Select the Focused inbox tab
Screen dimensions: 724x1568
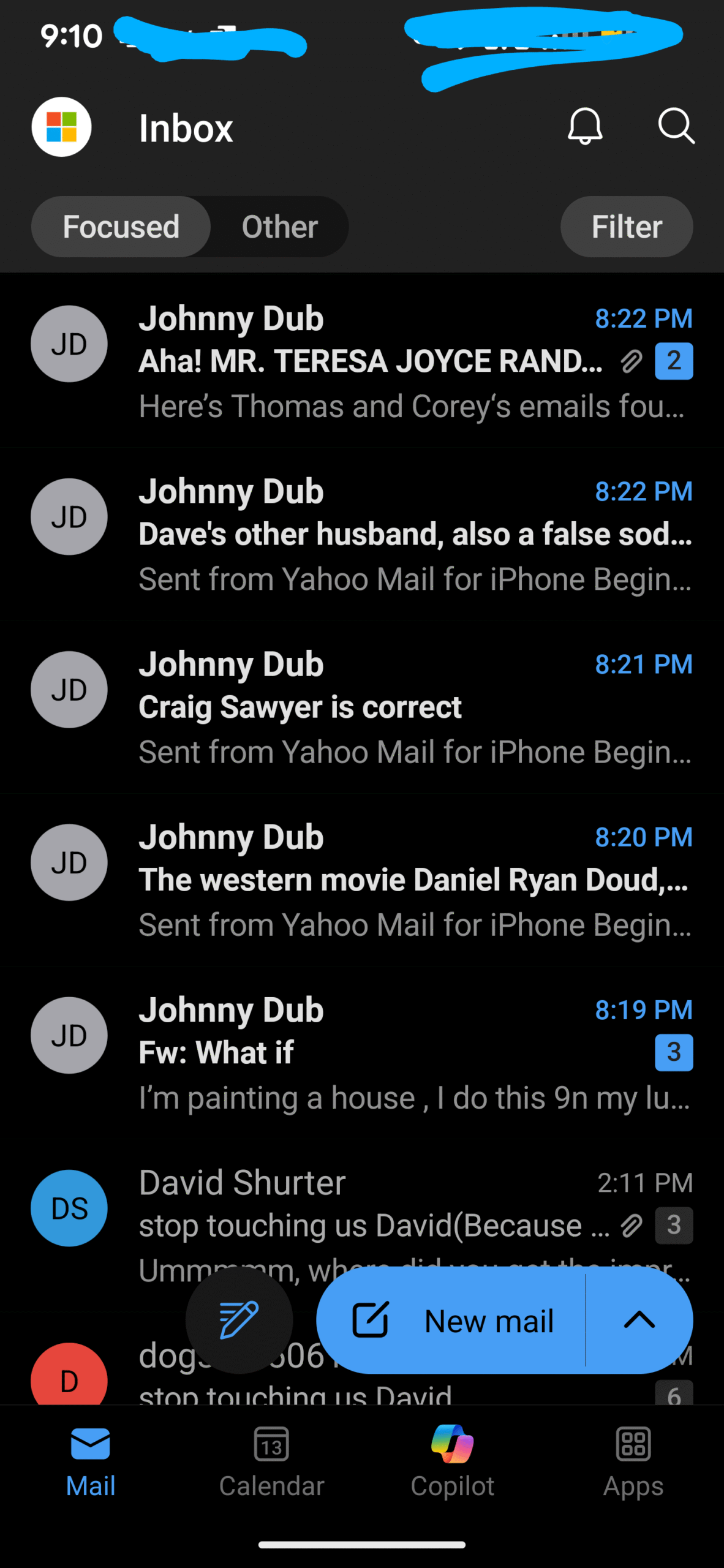[x=121, y=227]
